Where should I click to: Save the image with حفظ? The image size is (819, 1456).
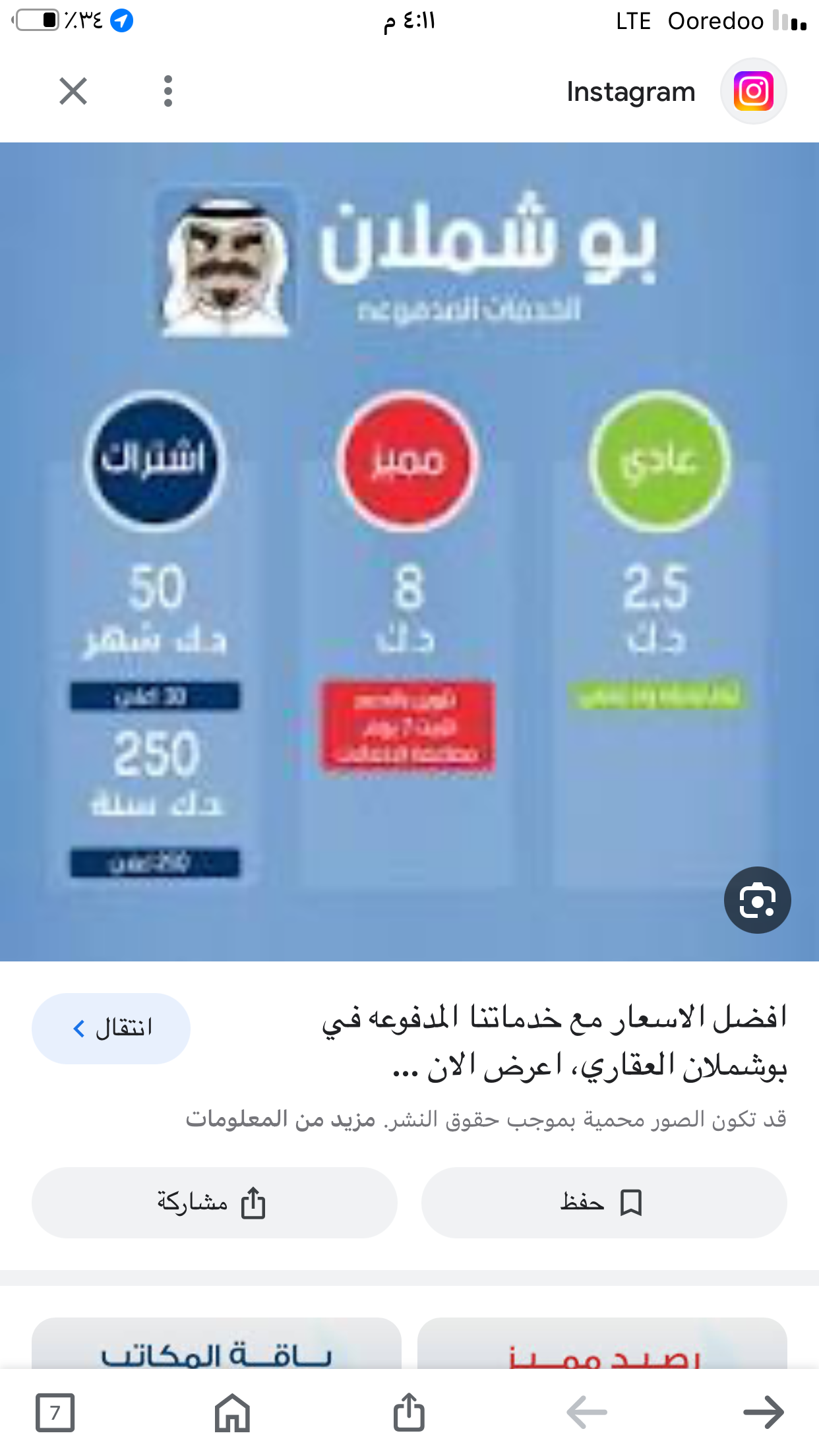[603, 1203]
